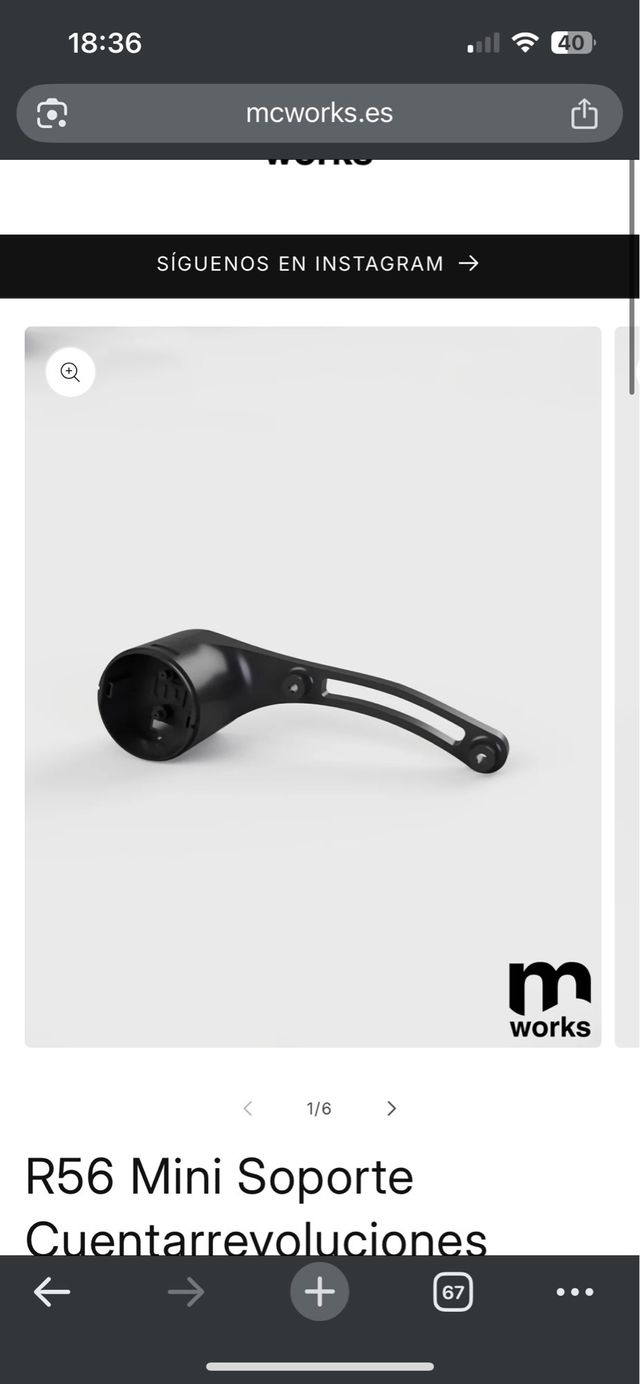Open the lens search icon in address bar
This screenshot has height=1384, width=640.
[x=52, y=114]
